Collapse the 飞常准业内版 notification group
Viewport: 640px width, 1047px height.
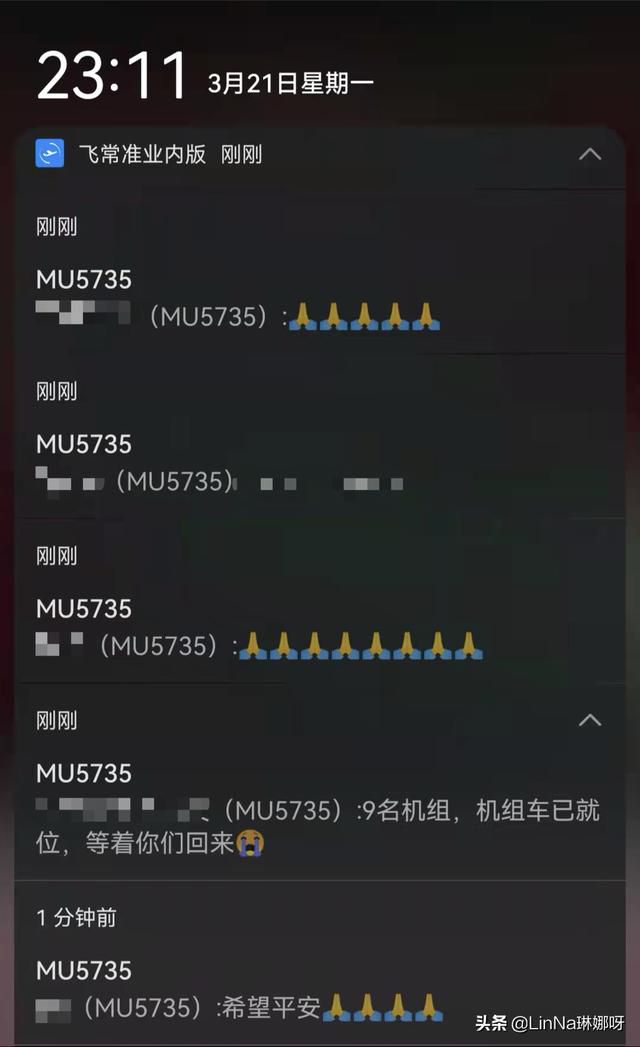coord(590,154)
